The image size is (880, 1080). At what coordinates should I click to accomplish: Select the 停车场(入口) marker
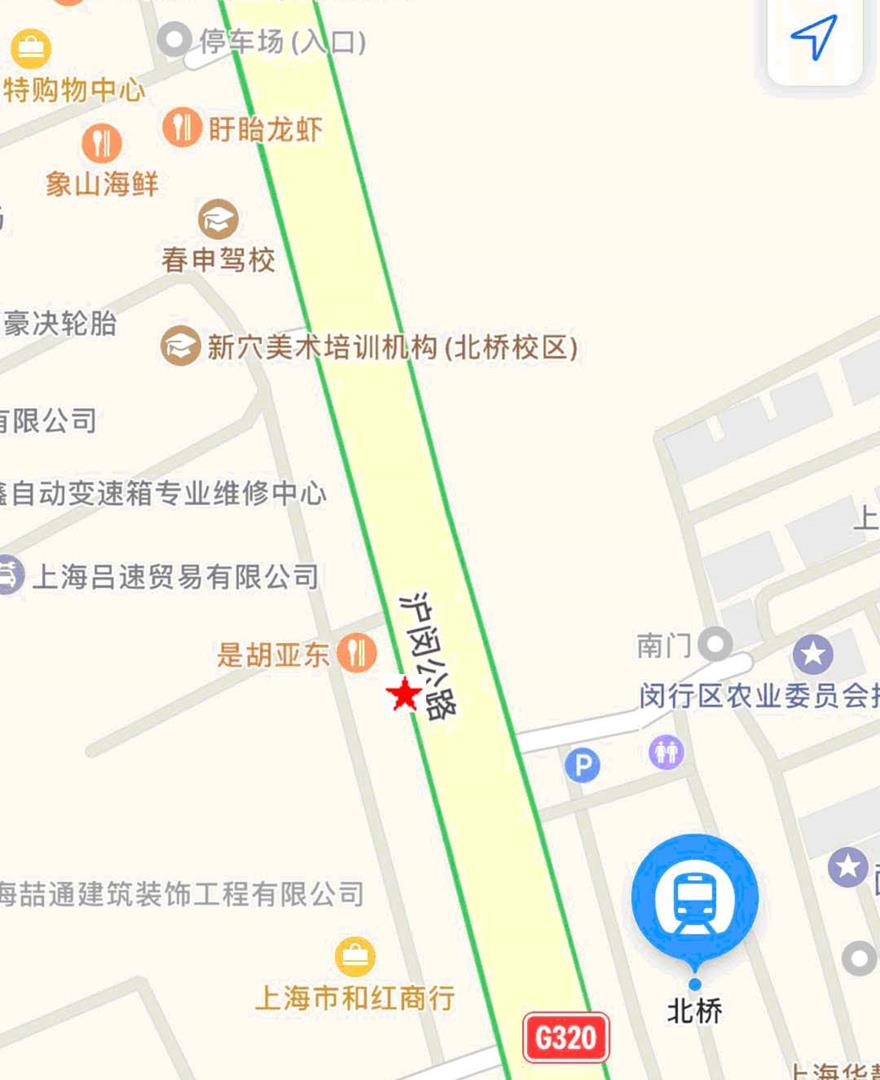(176, 41)
